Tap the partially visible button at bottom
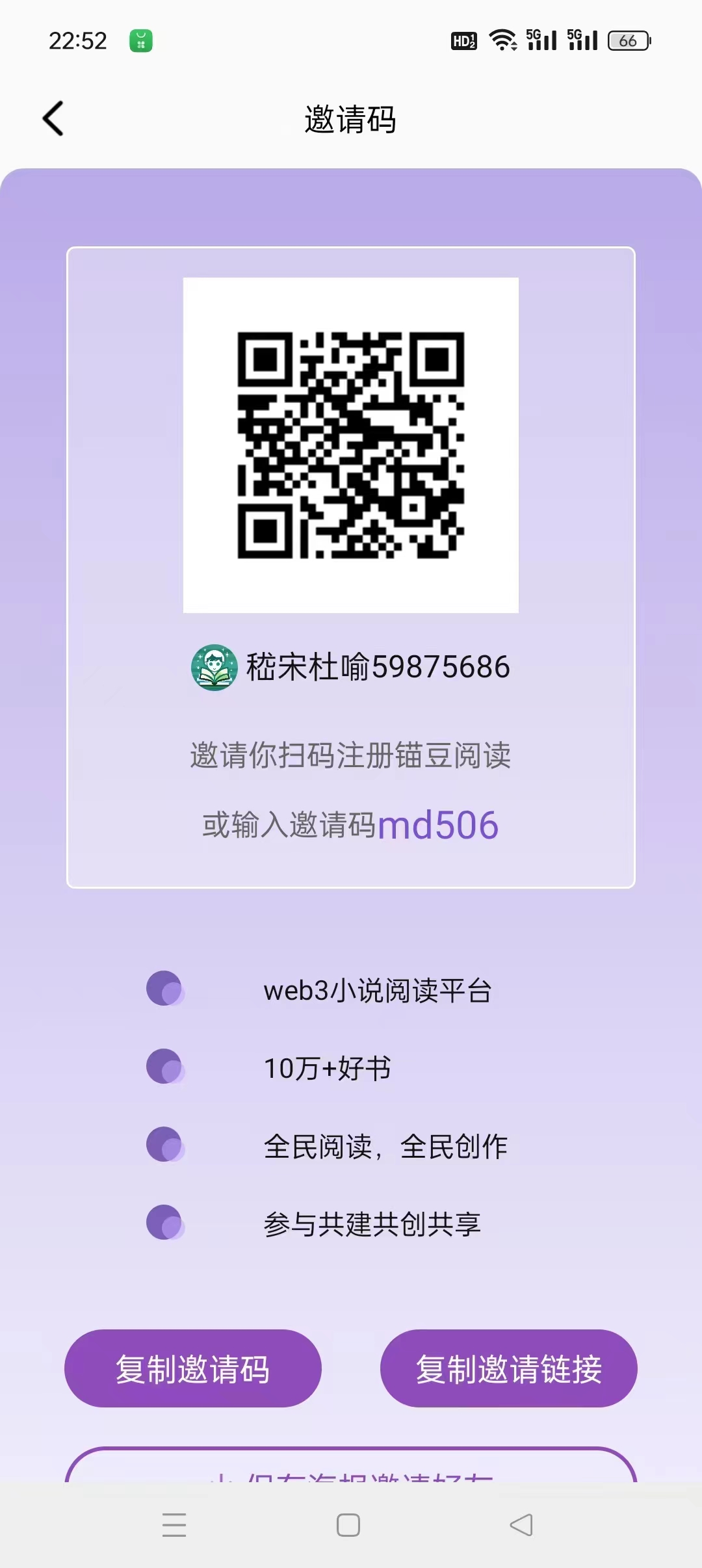Image resolution: width=702 pixels, height=1568 pixels. pyautogui.click(x=351, y=1465)
